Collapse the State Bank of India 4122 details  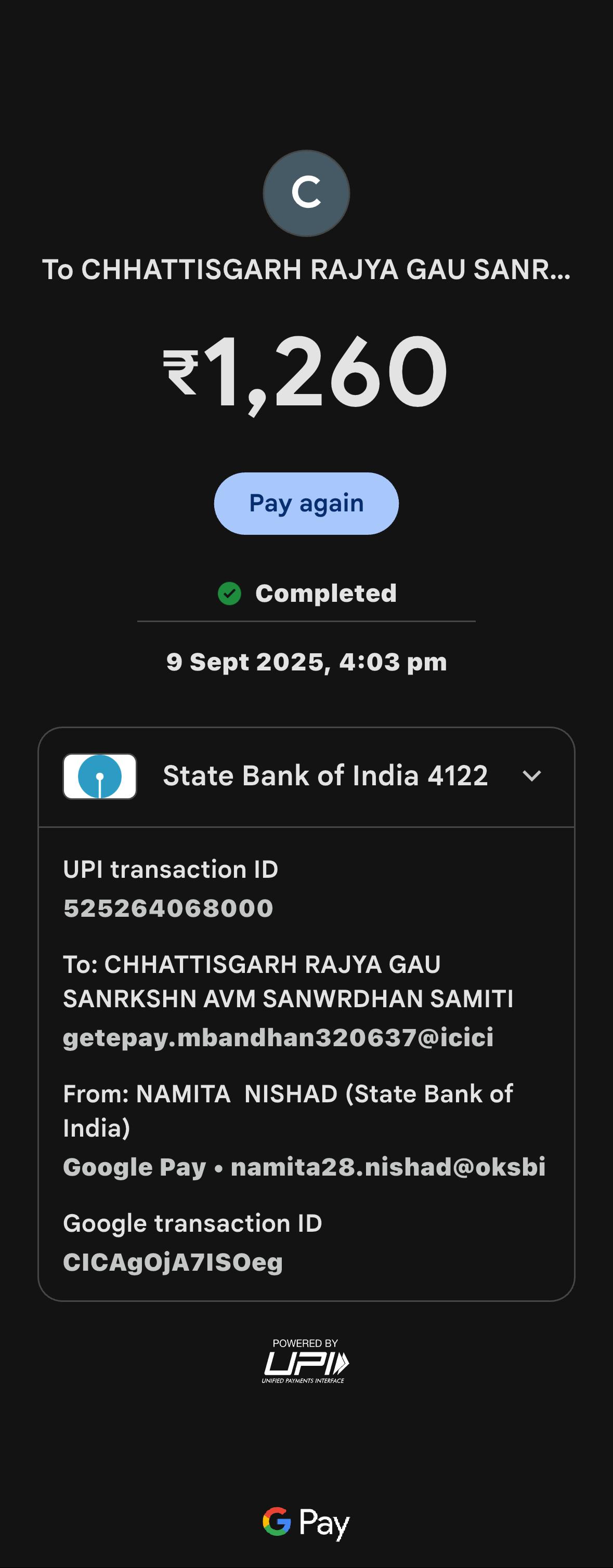(x=531, y=776)
